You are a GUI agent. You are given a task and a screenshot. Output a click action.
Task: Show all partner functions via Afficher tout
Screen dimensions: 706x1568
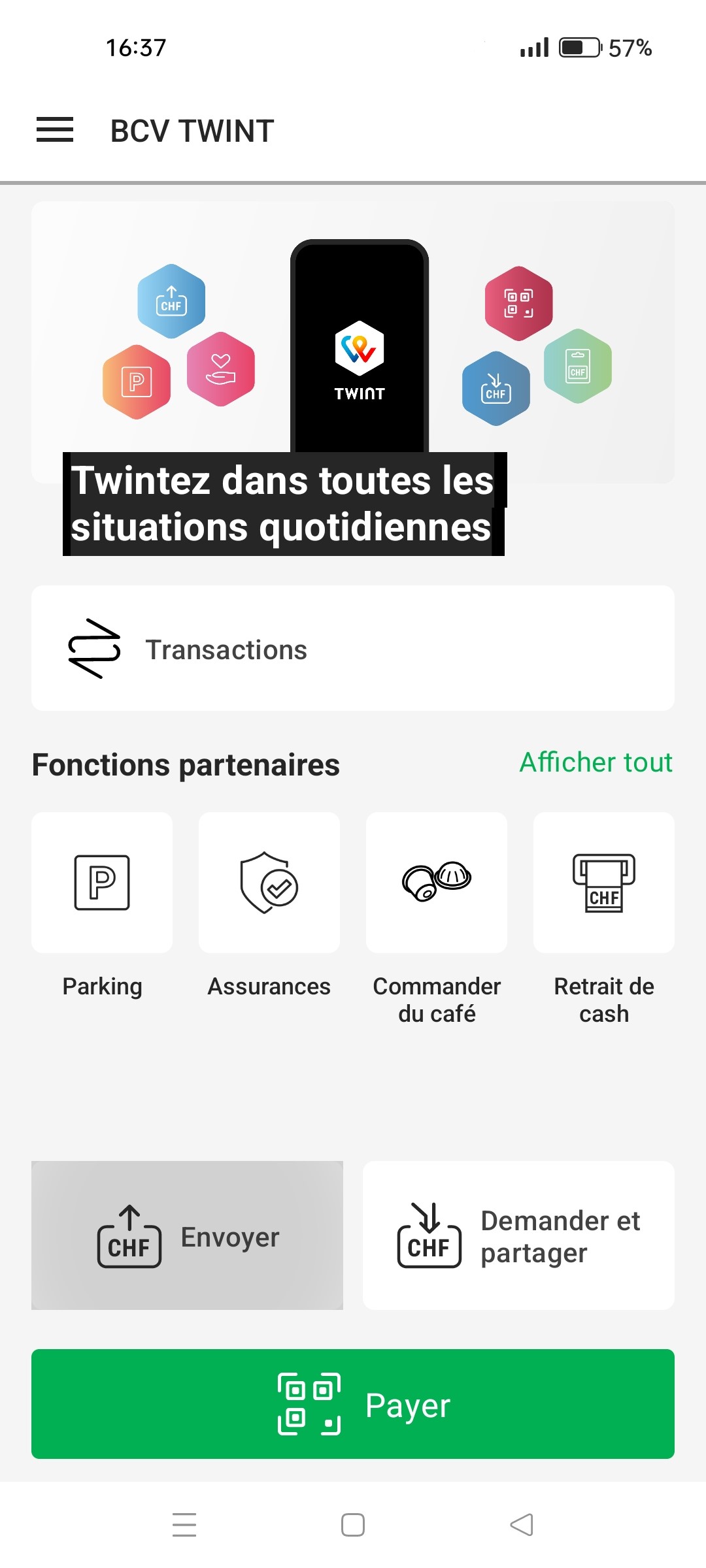pos(596,762)
